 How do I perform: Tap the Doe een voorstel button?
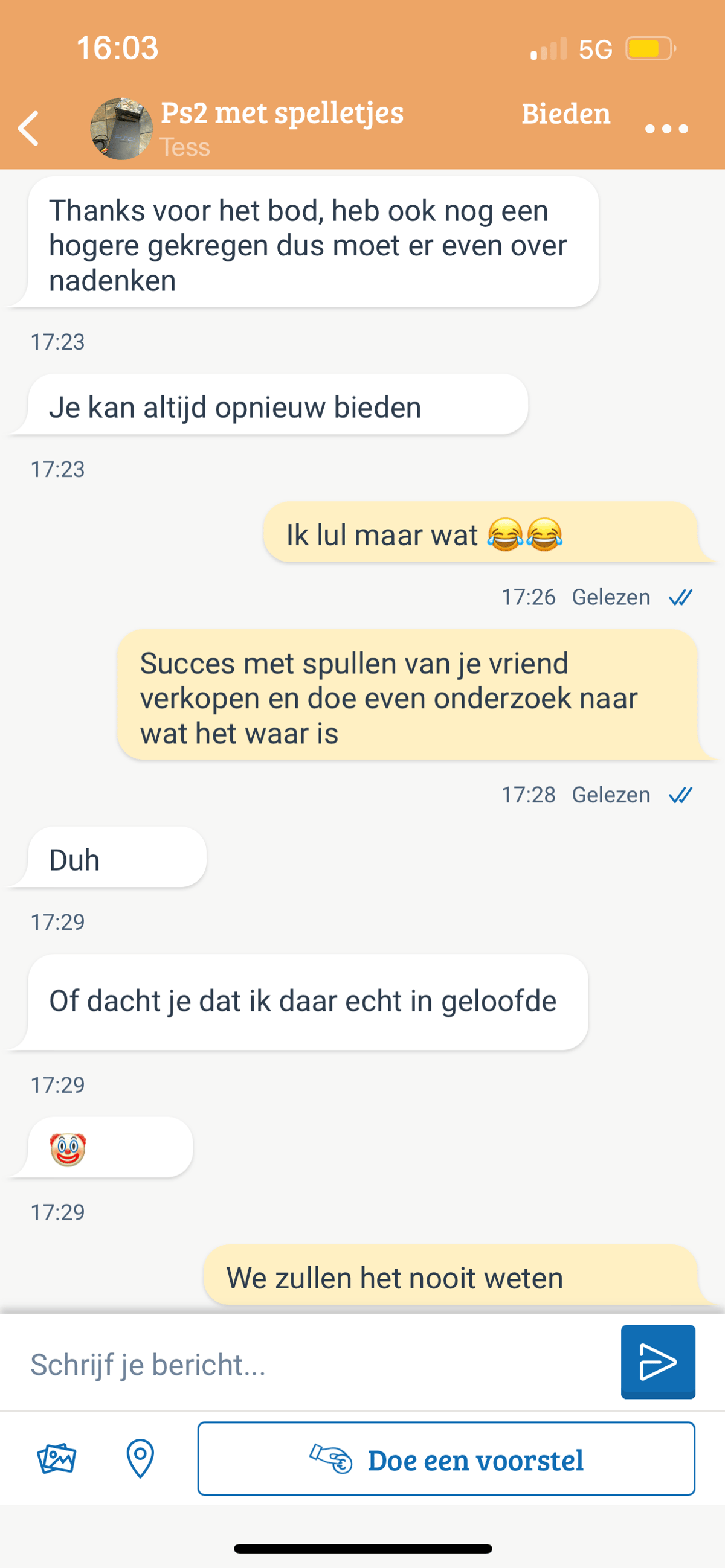pyautogui.click(x=446, y=1459)
